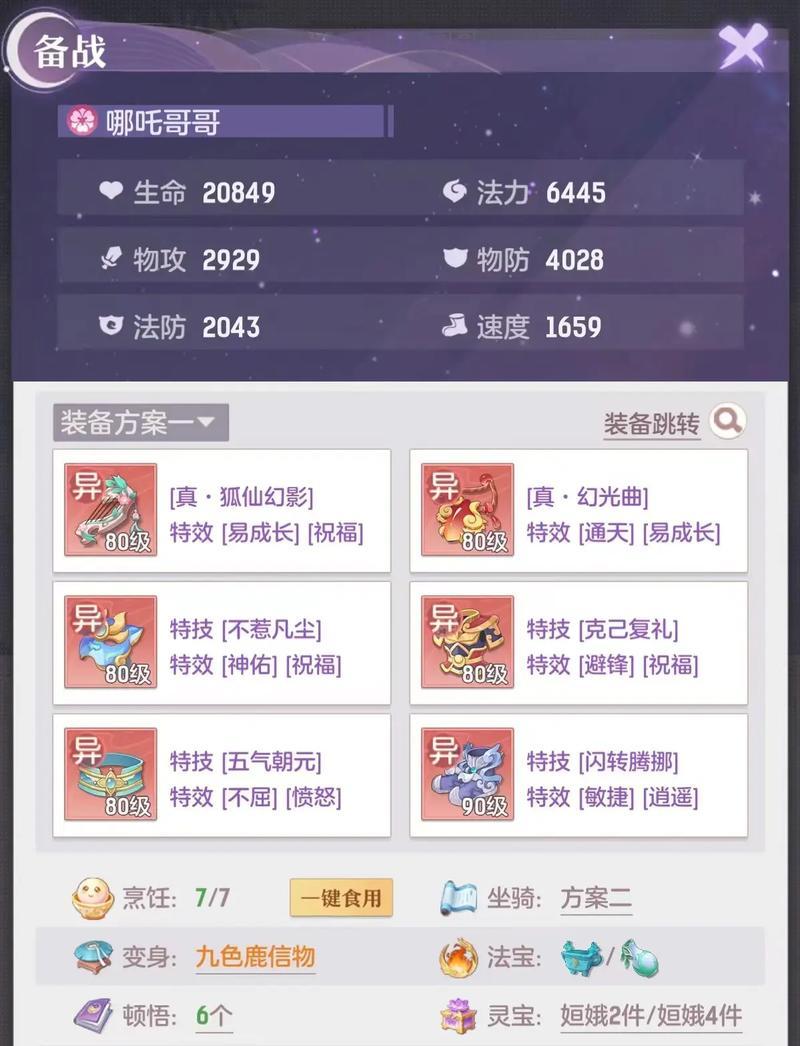Open the 真·幻光曲 equipment card
The width and height of the screenshot is (800, 1046).
click(578, 510)
